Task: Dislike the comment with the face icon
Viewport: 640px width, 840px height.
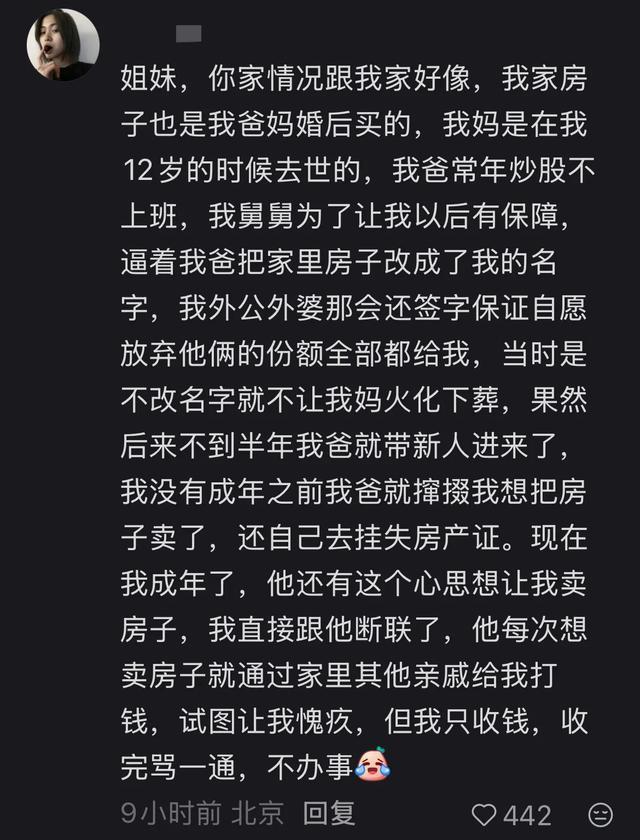Action: tap(600, 815)
